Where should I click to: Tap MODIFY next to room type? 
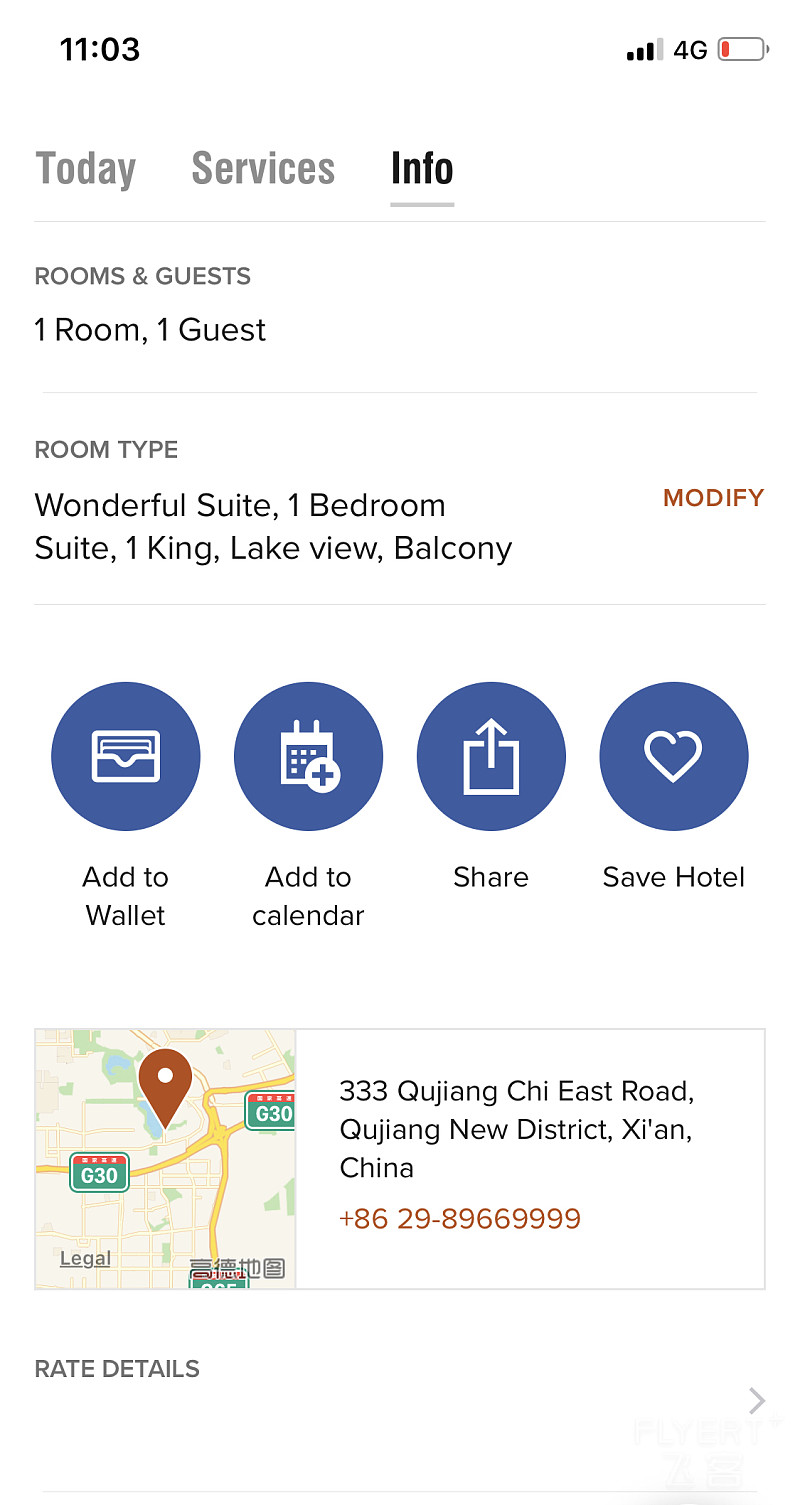click(x=713, y=498)
